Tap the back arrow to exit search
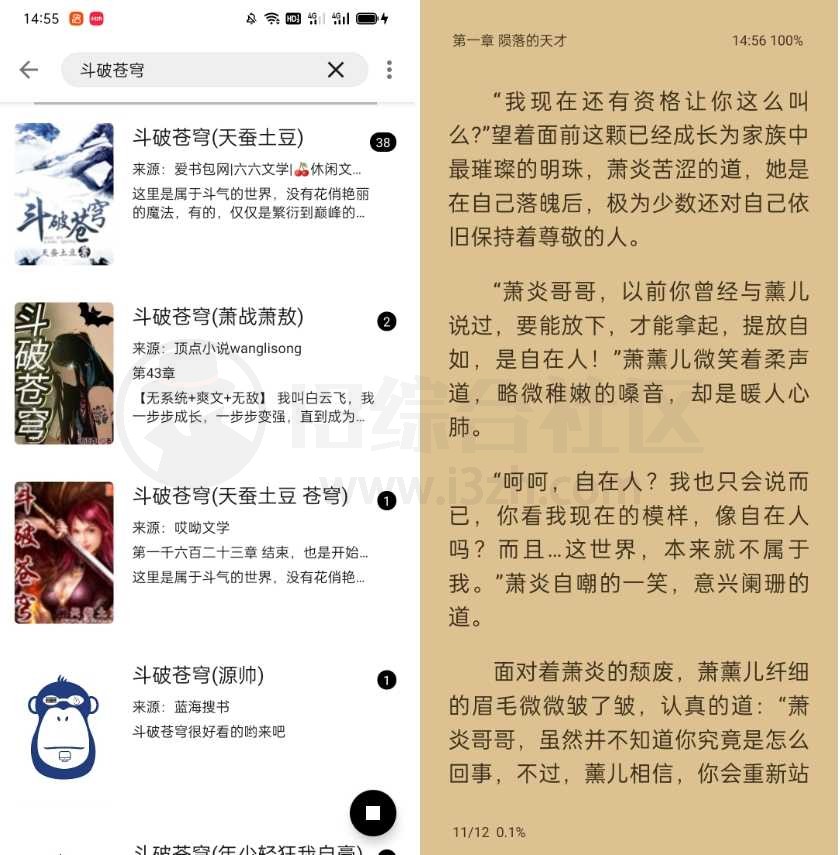Viewport: 840px width, 855px height. click(28, 69)
